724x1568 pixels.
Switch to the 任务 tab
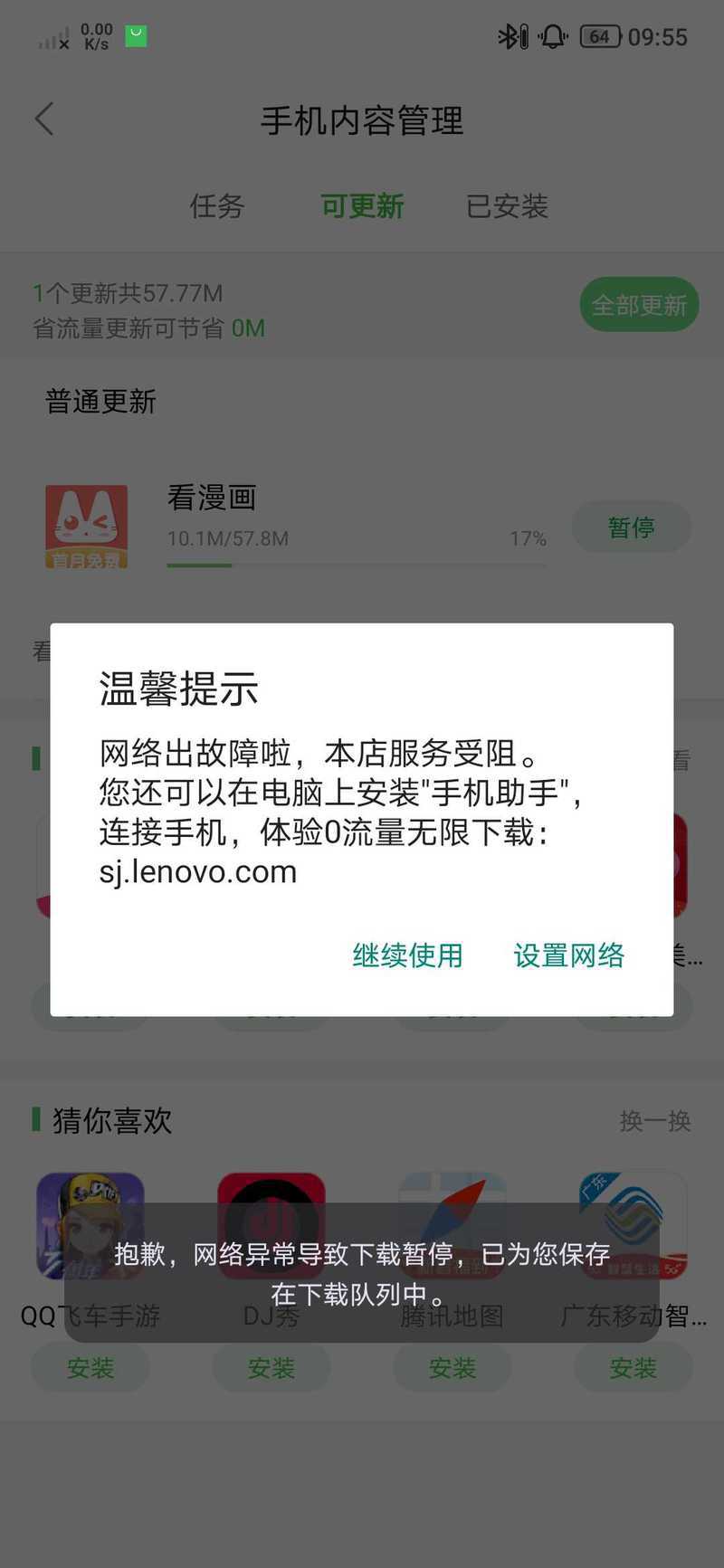tap(217, 206)
